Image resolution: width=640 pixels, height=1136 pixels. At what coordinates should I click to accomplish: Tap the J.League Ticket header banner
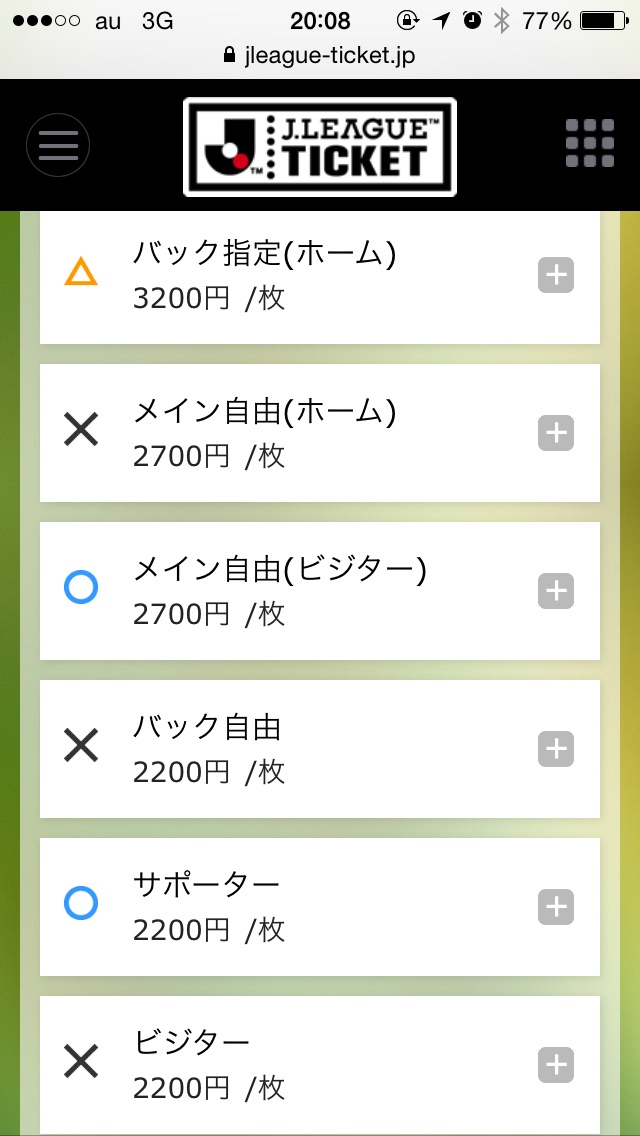[320, 147]
